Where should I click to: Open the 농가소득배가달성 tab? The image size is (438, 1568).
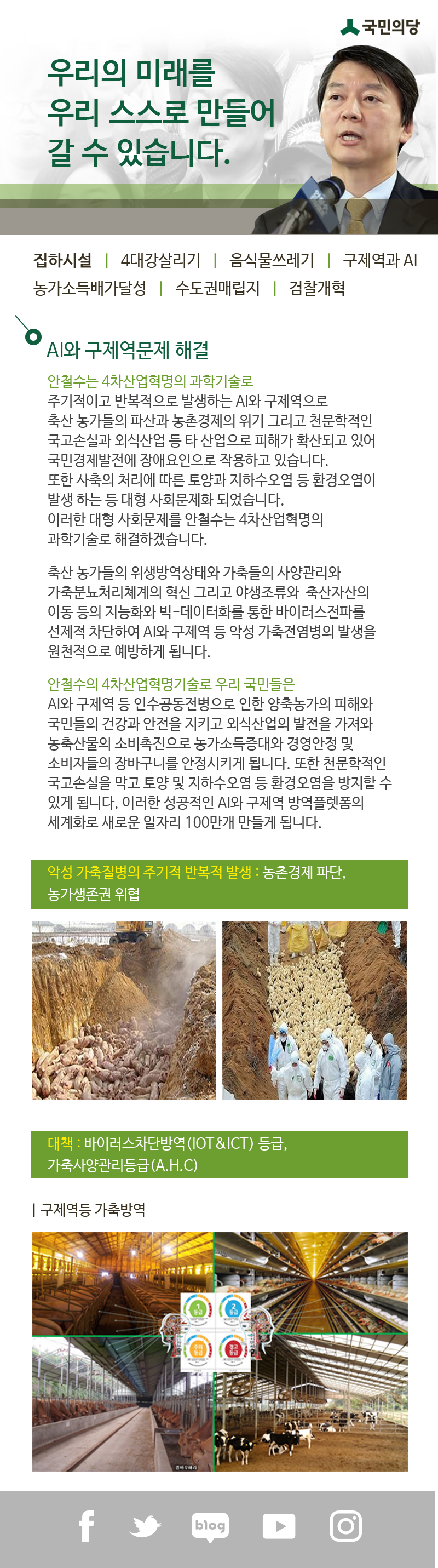pyautogui.click(x=90, y=289)
